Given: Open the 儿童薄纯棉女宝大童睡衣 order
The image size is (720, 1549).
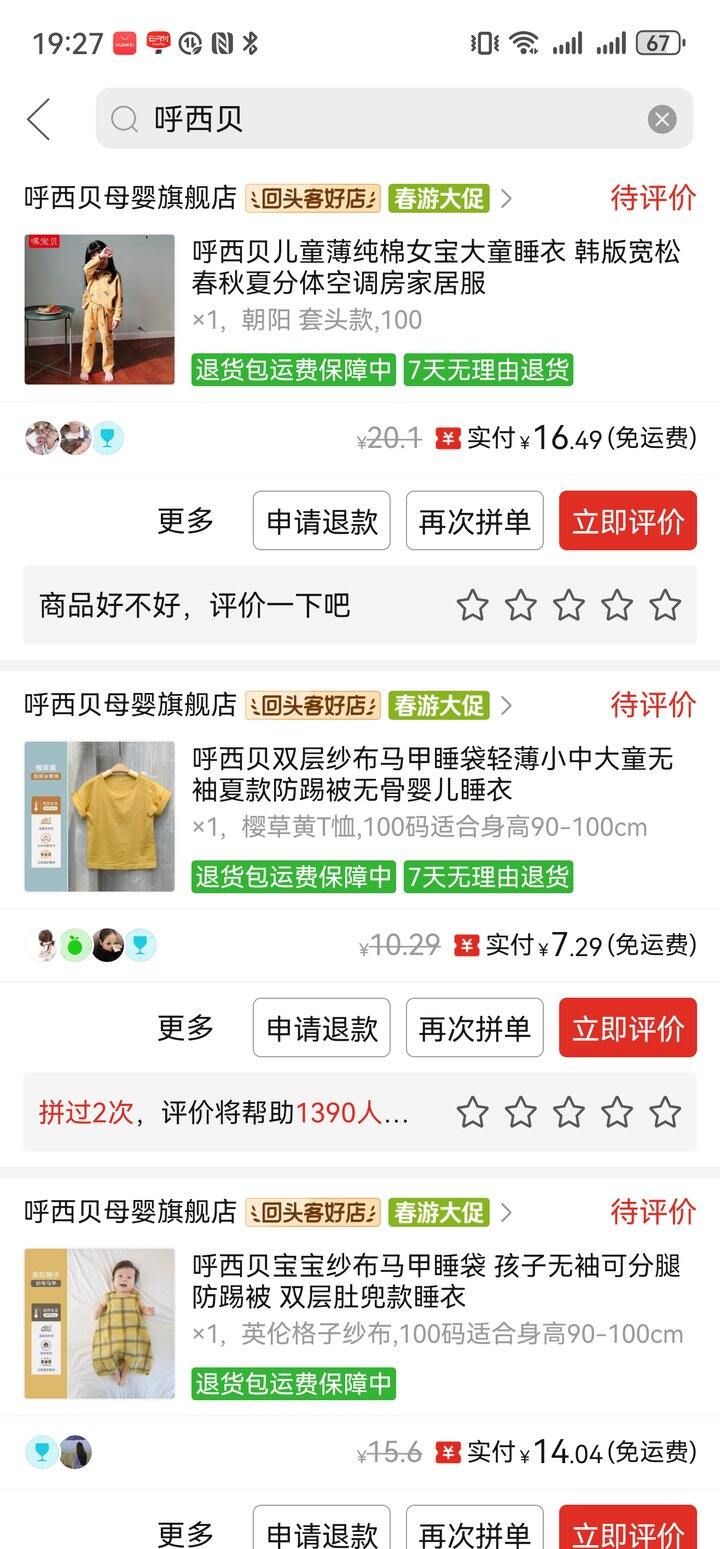Looking at the screenshot, I should click(436, 268).
